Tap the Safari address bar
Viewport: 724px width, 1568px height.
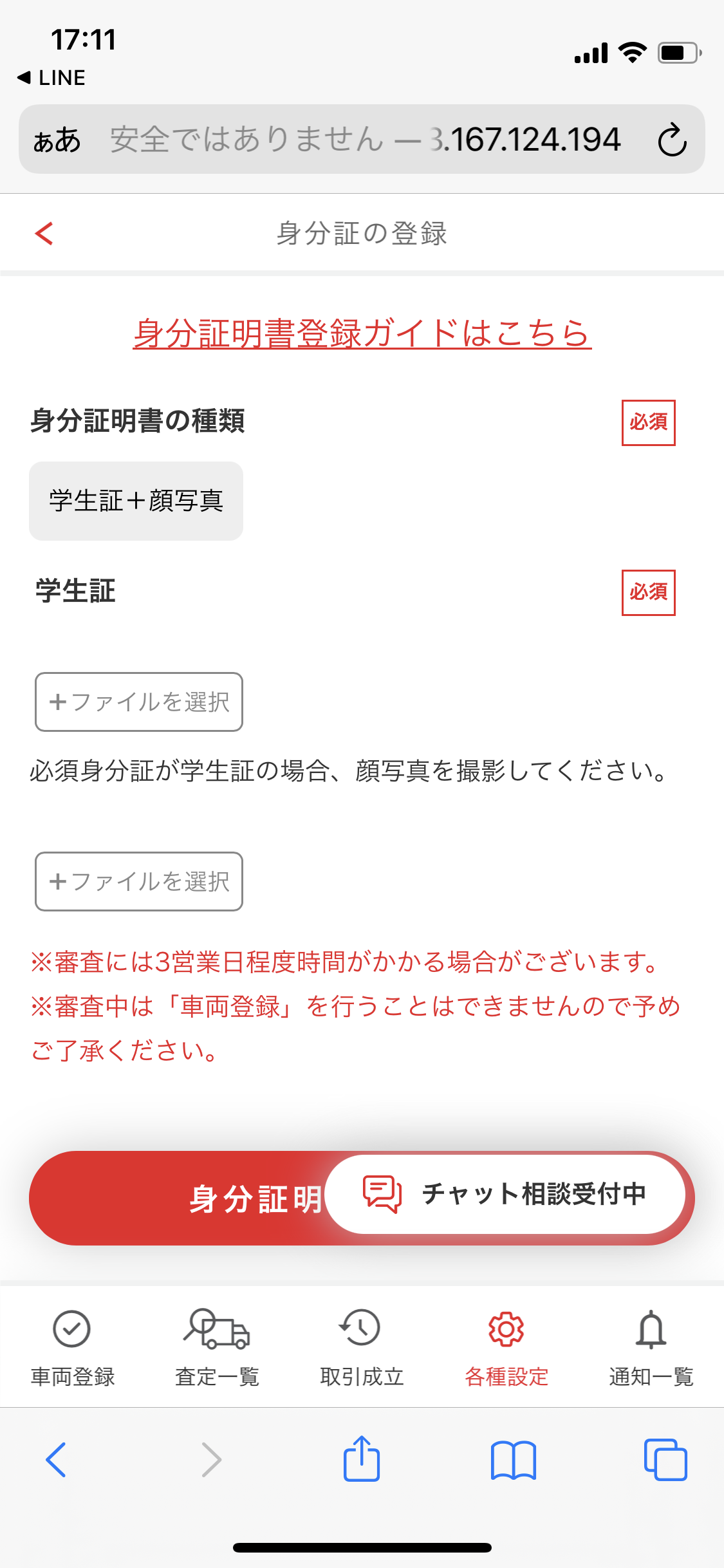(x=365, y=140)
